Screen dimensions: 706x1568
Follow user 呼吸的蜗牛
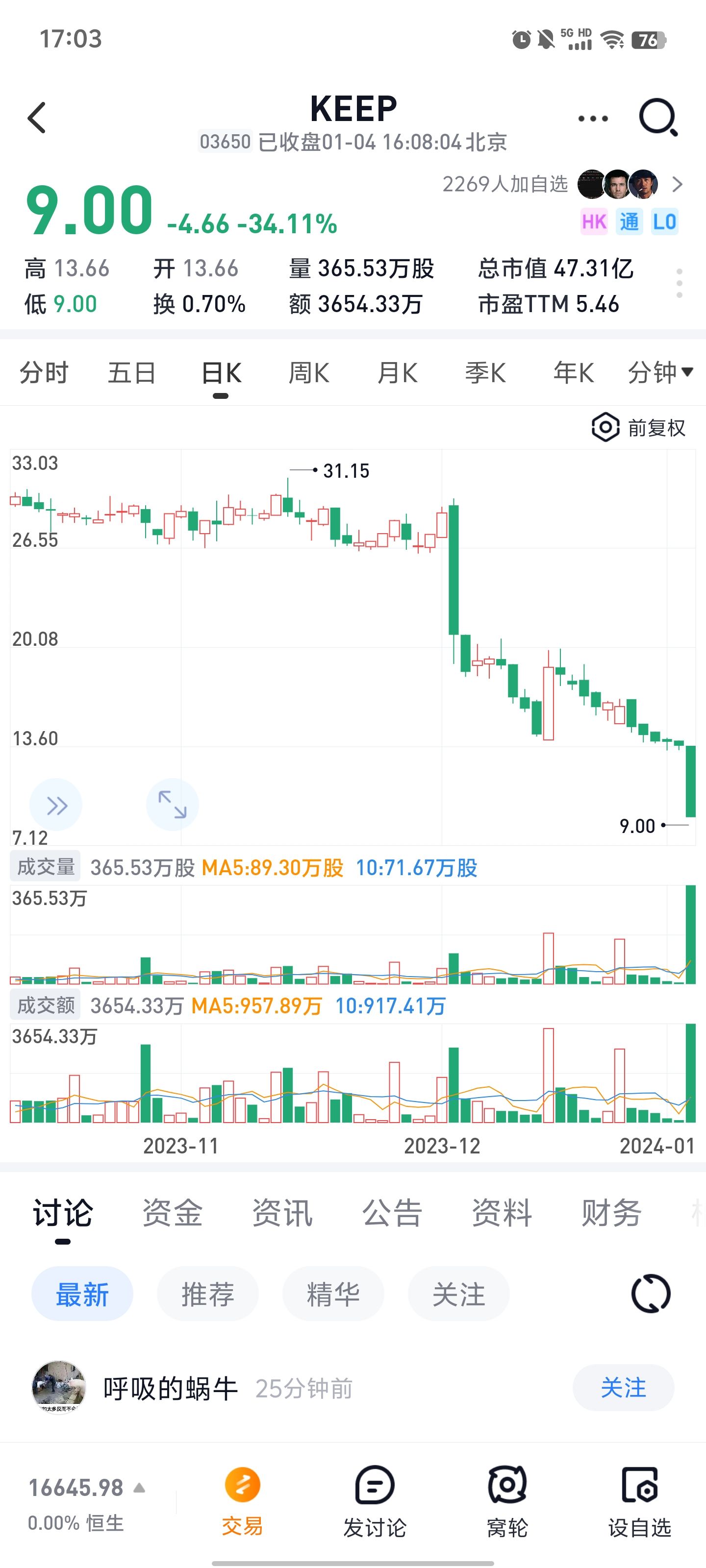click(623, 1388)
